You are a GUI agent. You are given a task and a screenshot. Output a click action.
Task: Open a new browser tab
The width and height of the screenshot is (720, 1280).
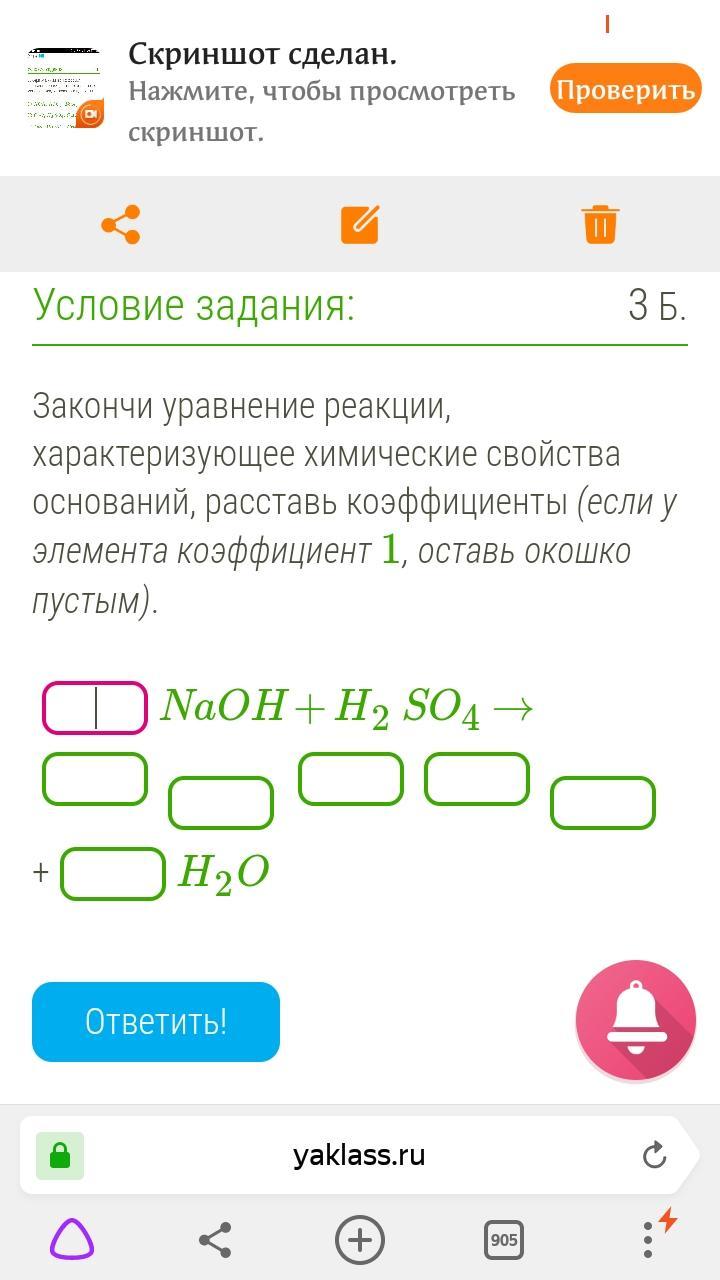click(360, 1240)
